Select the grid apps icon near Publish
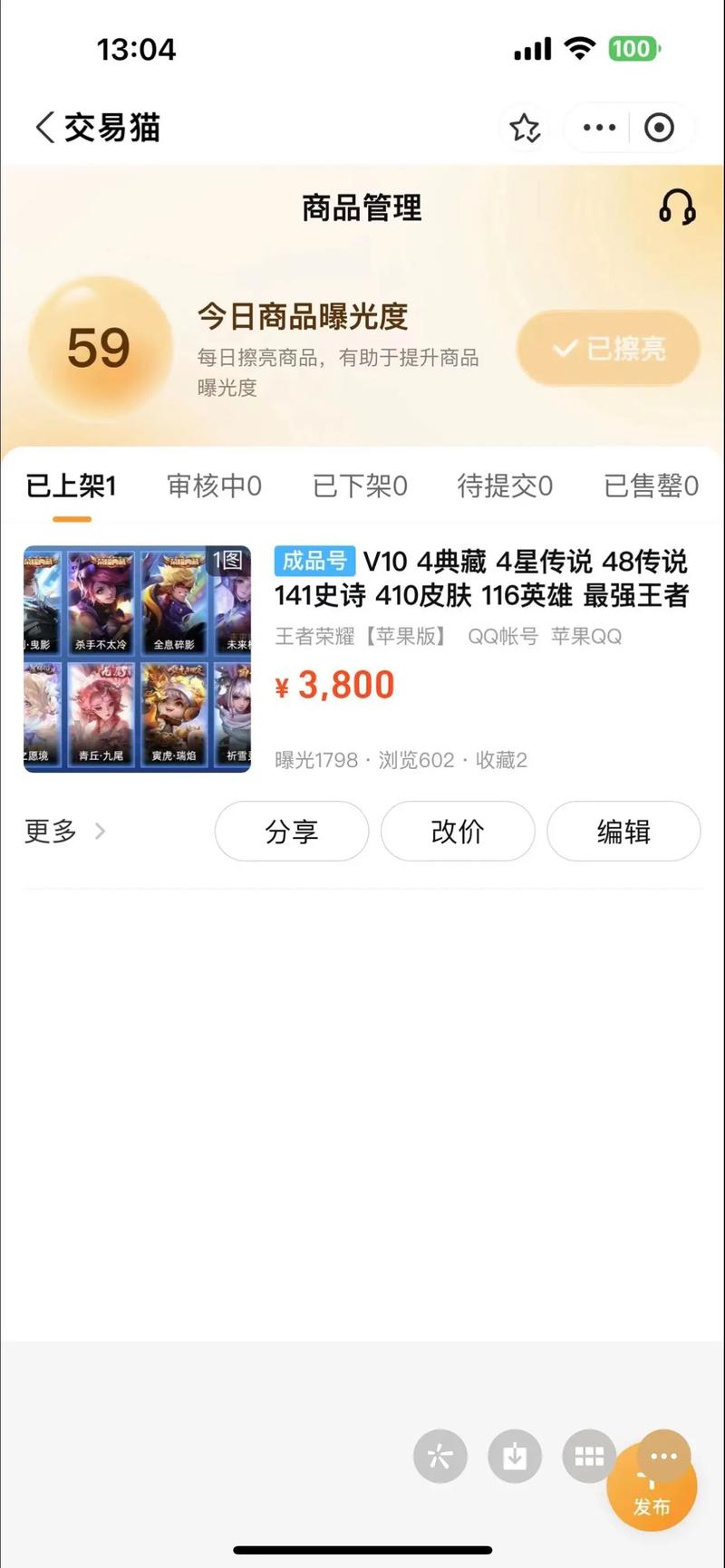 click(589, 1457)
